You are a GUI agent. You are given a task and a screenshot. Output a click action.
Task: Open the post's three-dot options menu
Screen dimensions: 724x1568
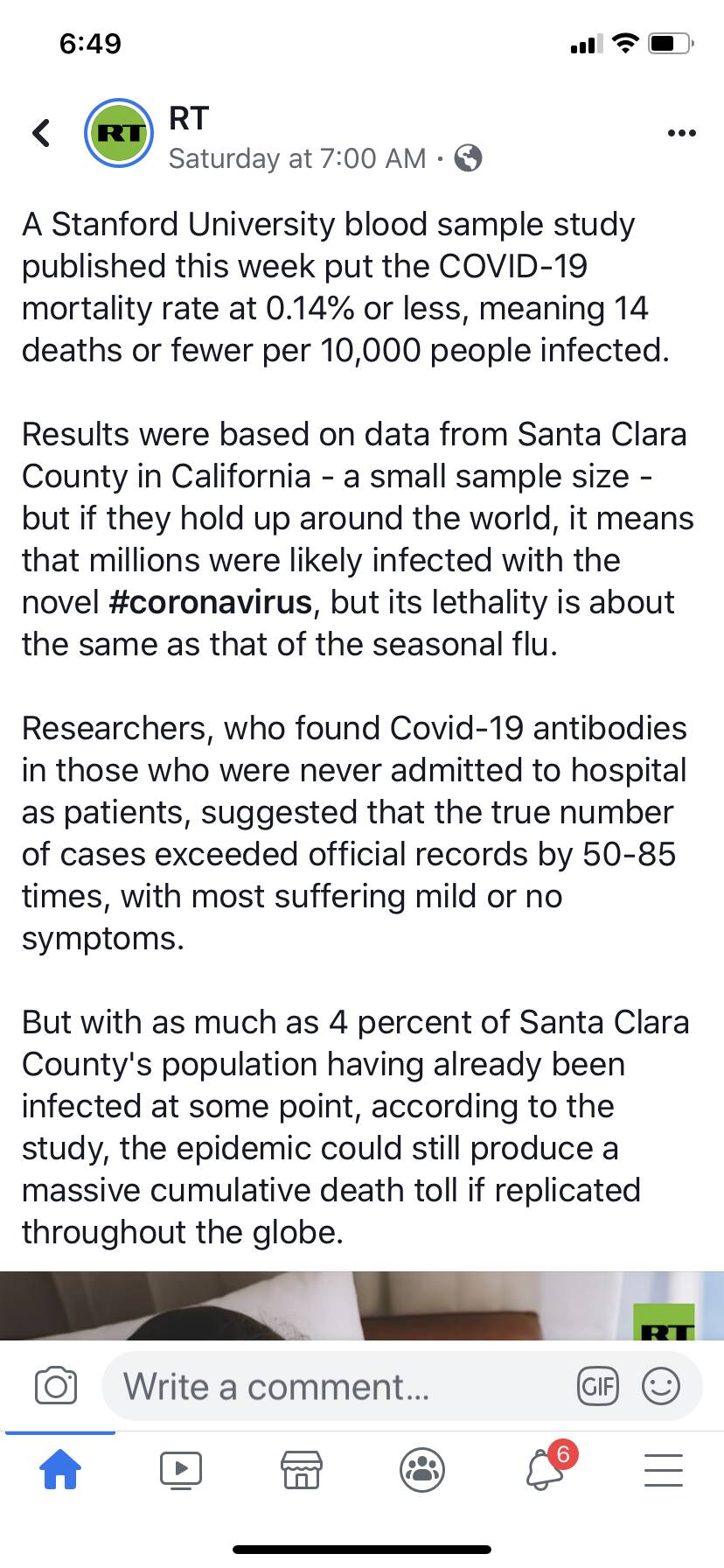[681, 133]
